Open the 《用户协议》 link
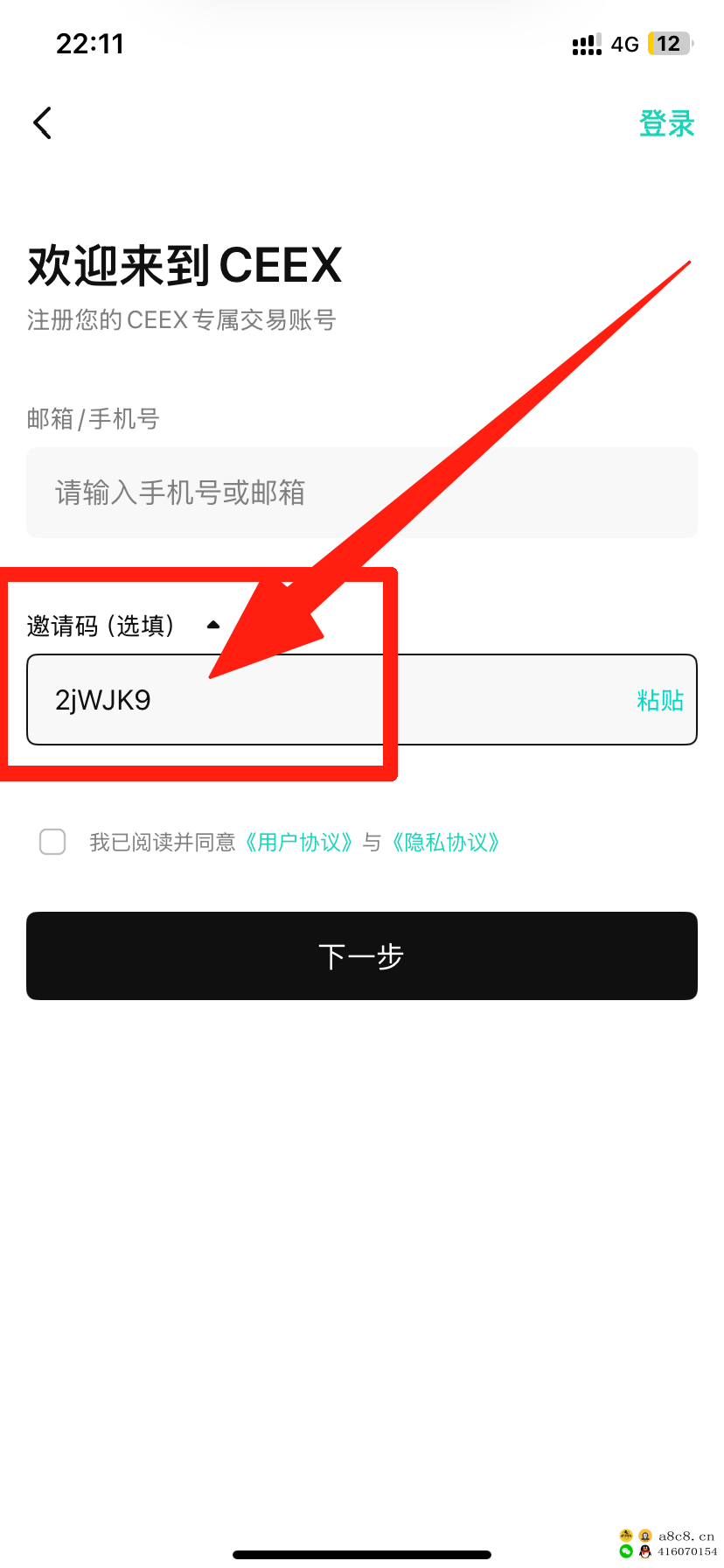The width and height of the screenshot is (724, 1568). click(x=298, y=842)
